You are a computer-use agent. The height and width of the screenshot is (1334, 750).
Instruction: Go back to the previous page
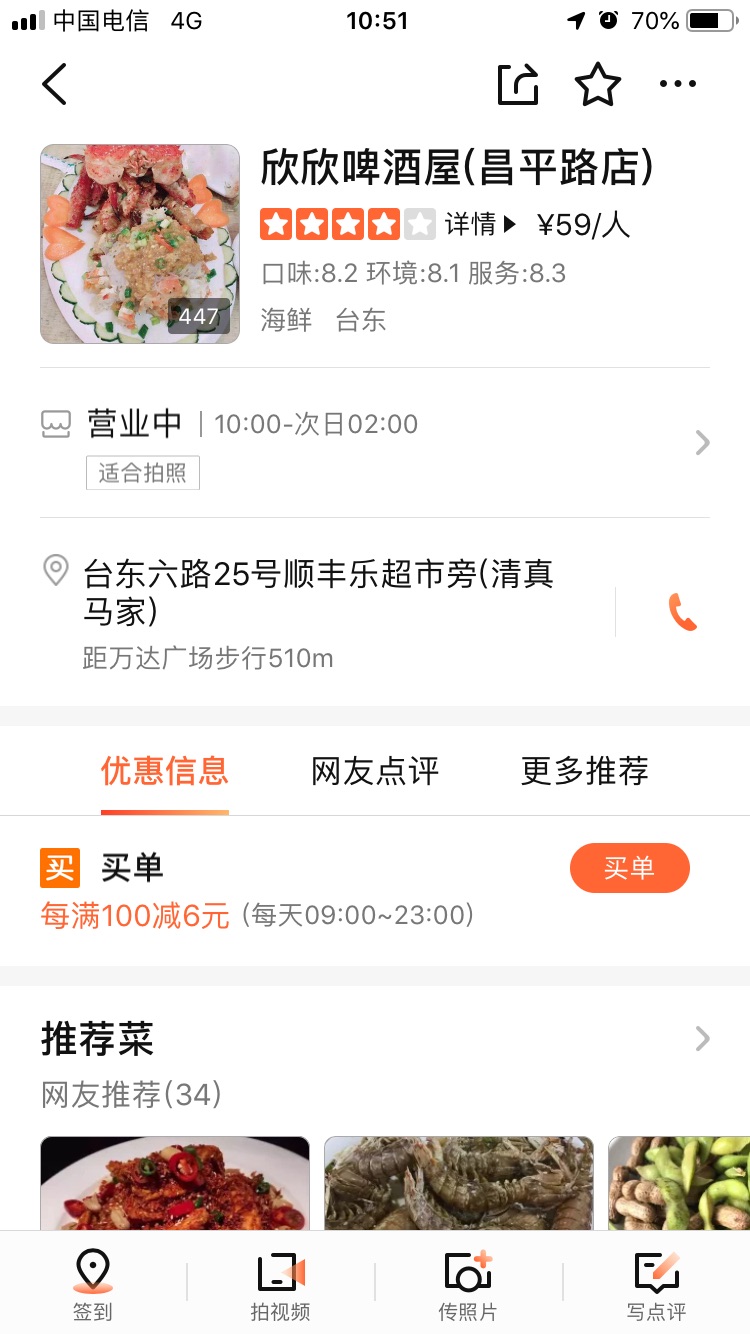[55, 84]
